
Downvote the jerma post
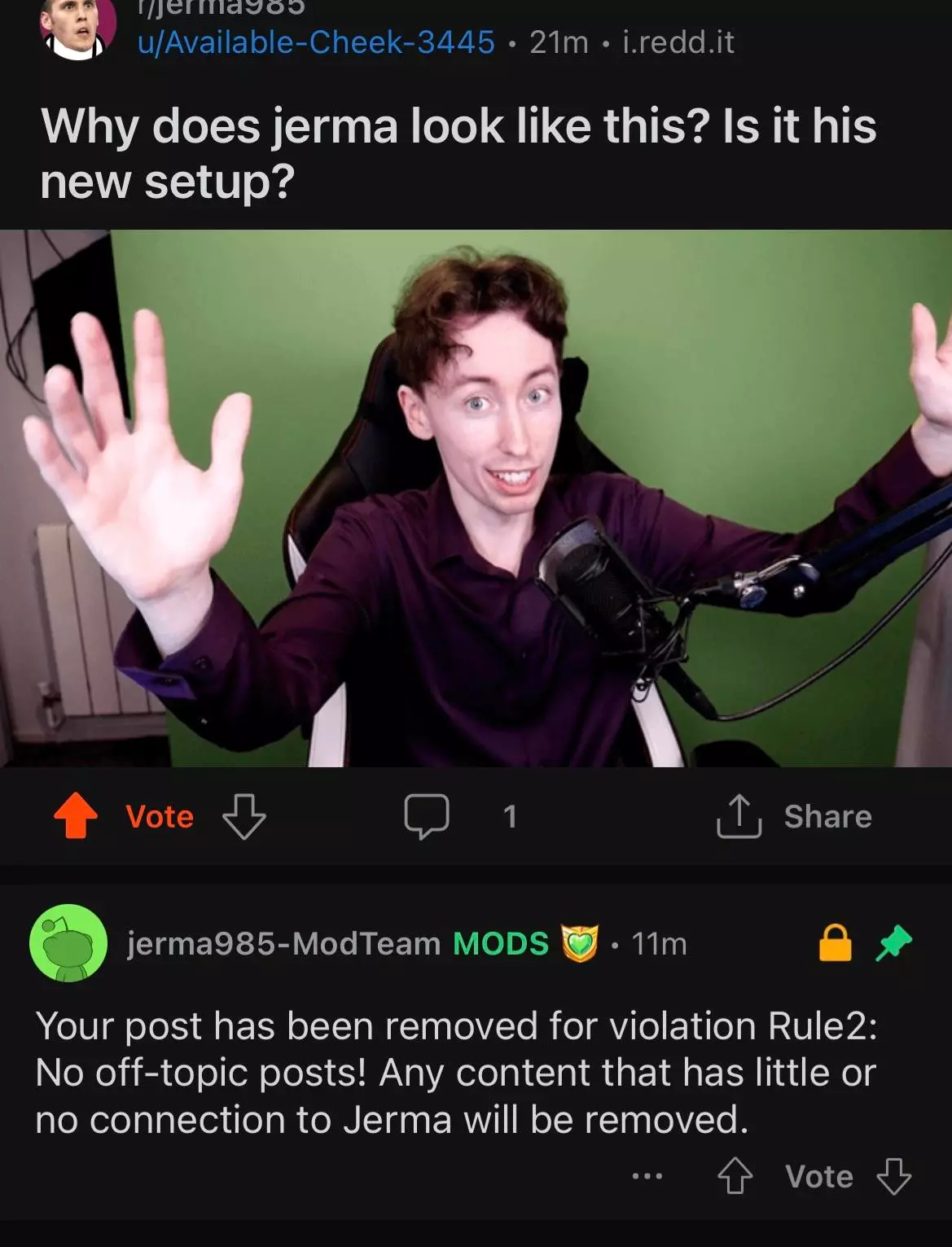[244, 816]
